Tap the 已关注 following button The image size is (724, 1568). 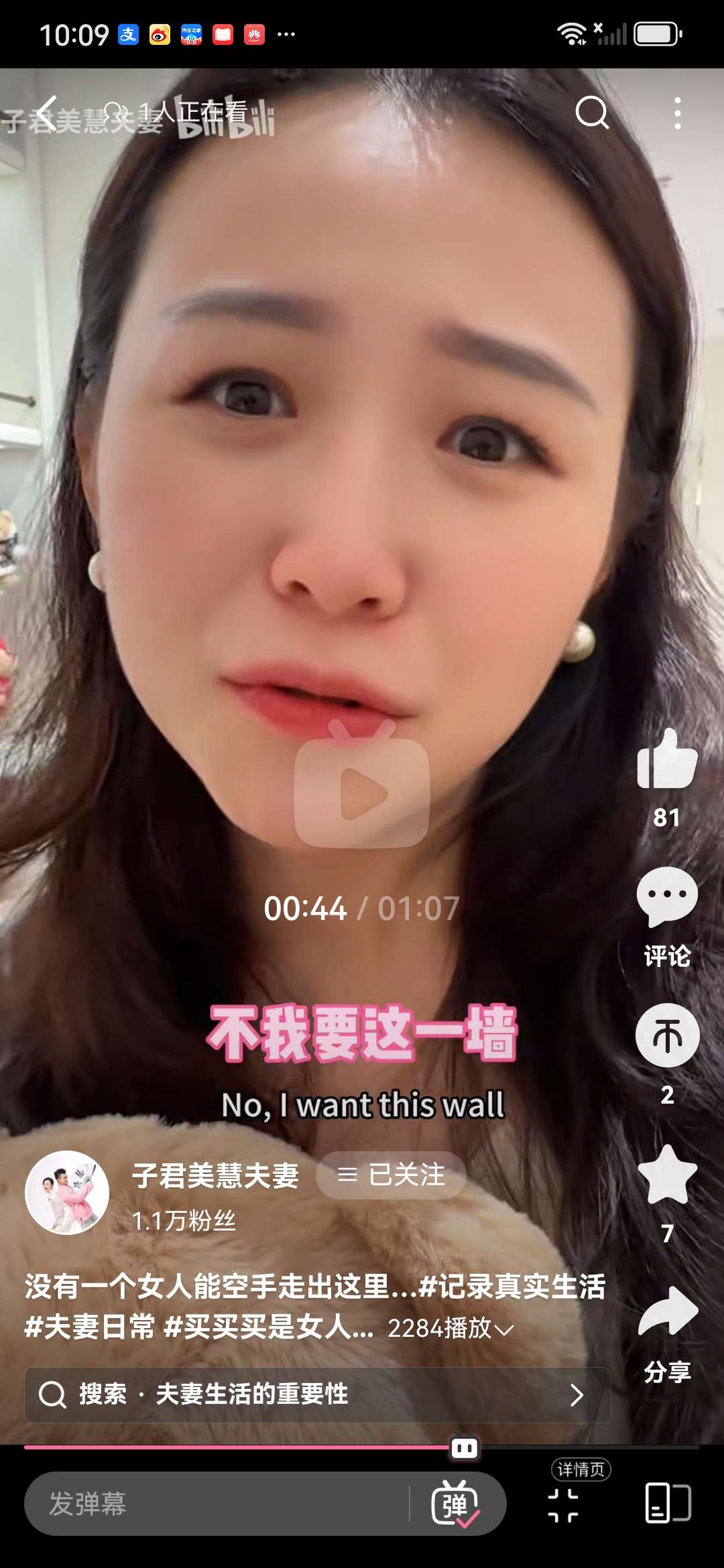coord(391,1175)
